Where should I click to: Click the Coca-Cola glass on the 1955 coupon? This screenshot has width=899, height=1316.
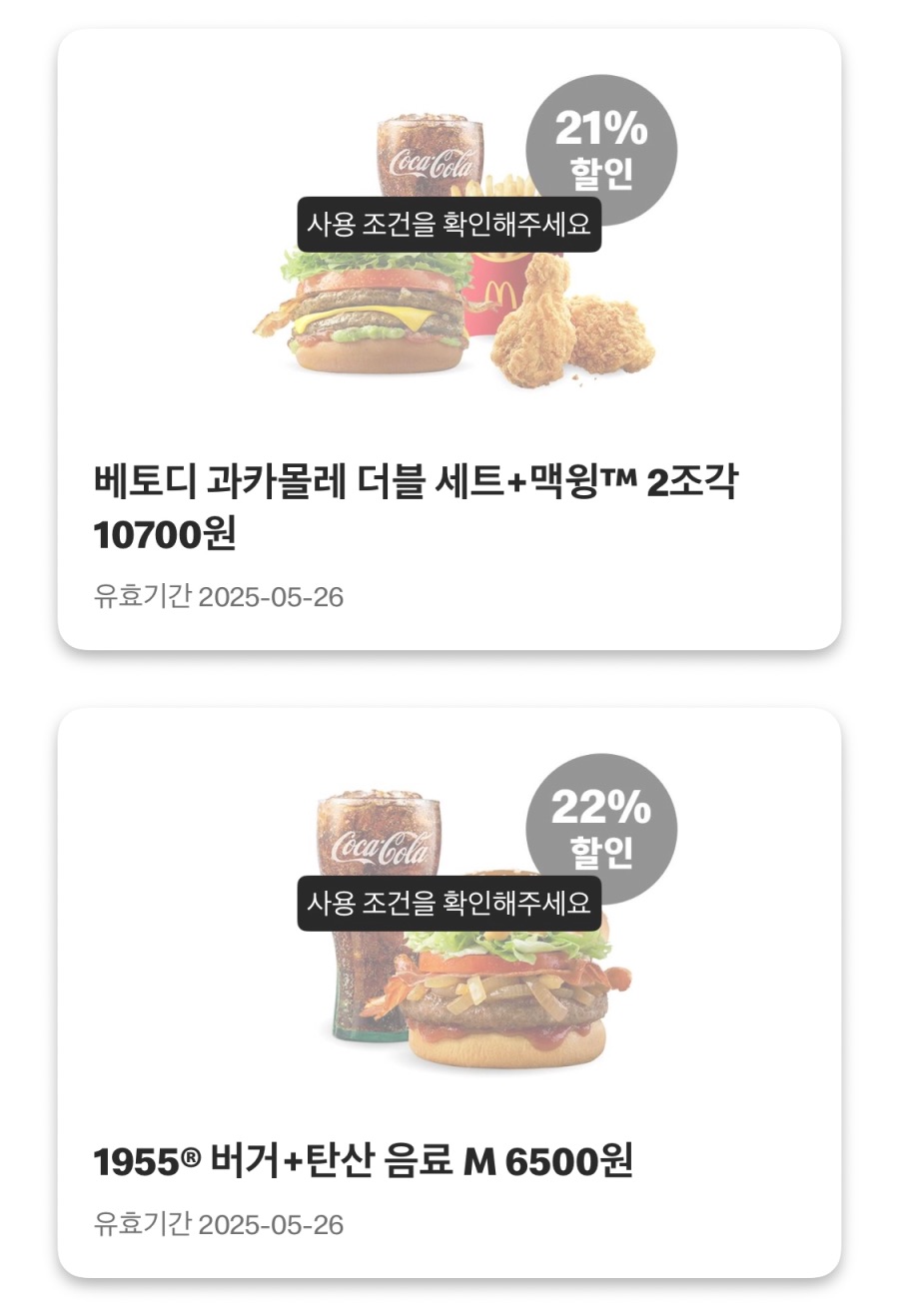click(375, 869)
